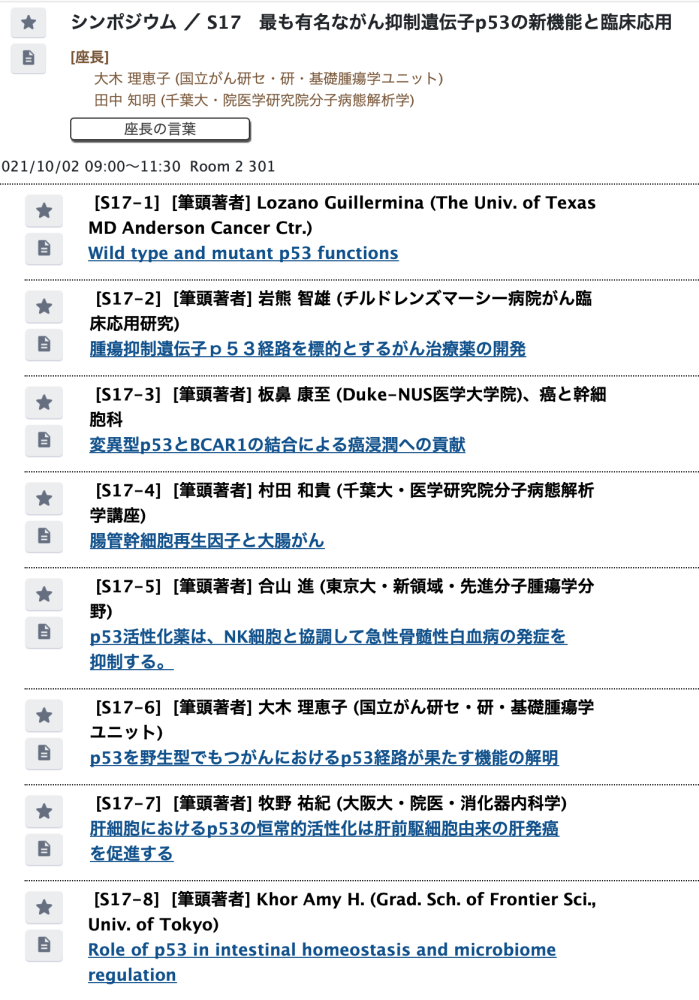Screen dimensions: 699x1000
Task: View abstract 変異型p53とBCAR1の結合による癌浸潤への貢献
Action: 276,445
